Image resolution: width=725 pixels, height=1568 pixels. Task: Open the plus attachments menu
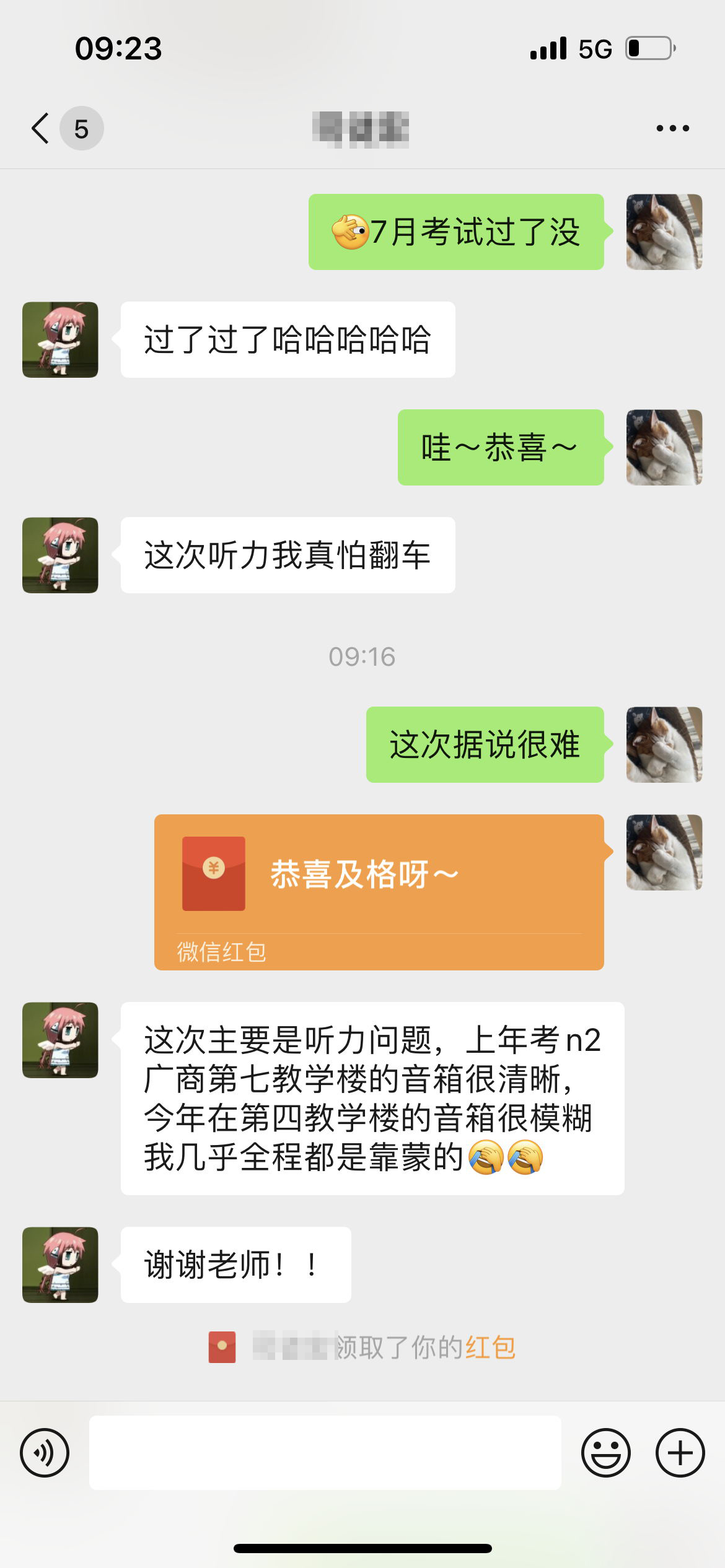(x=680, y=1452)
